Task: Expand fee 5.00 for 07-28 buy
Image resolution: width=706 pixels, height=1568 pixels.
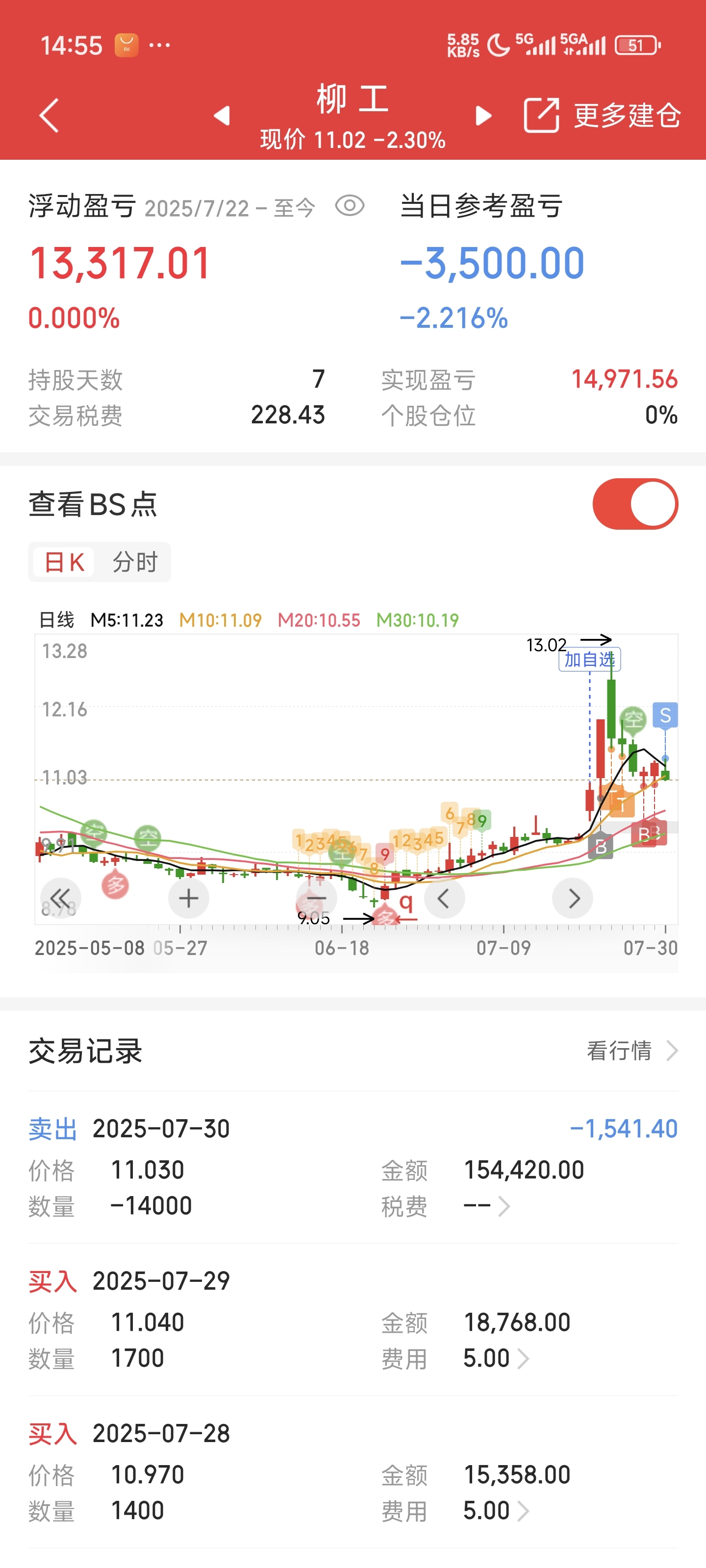Action: 496,1510
